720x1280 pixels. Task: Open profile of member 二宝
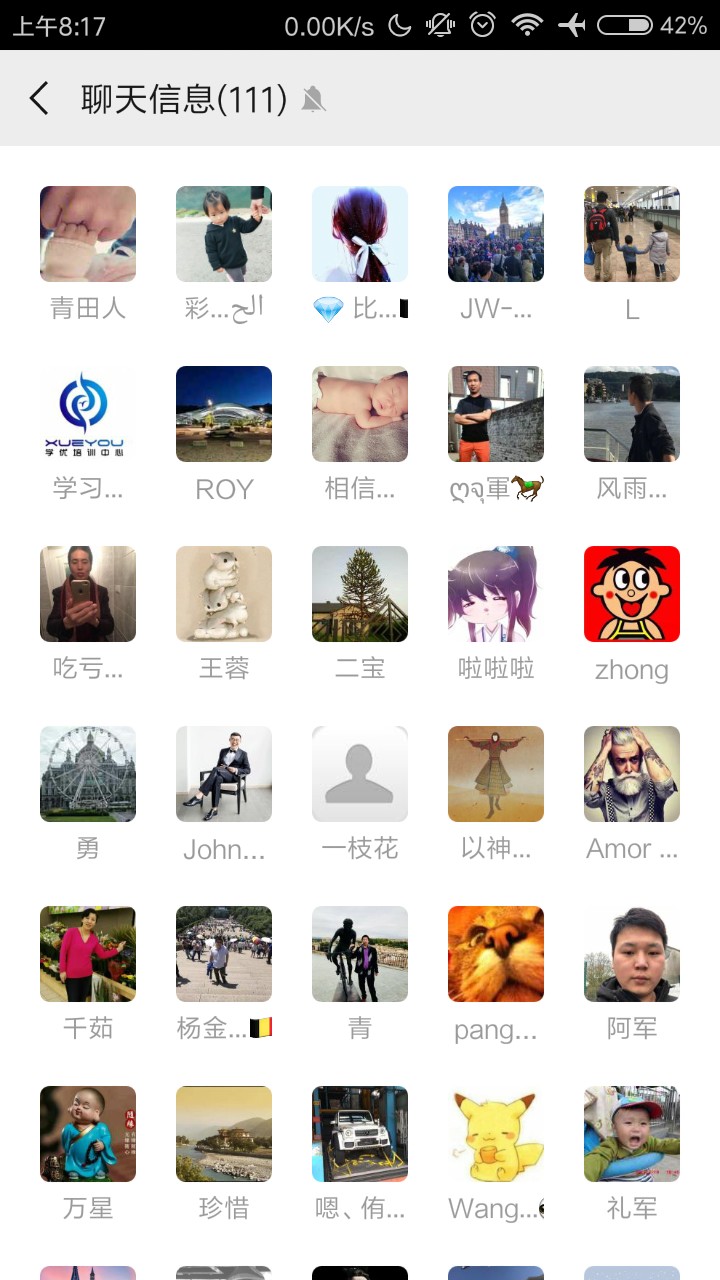coord(360,594)
